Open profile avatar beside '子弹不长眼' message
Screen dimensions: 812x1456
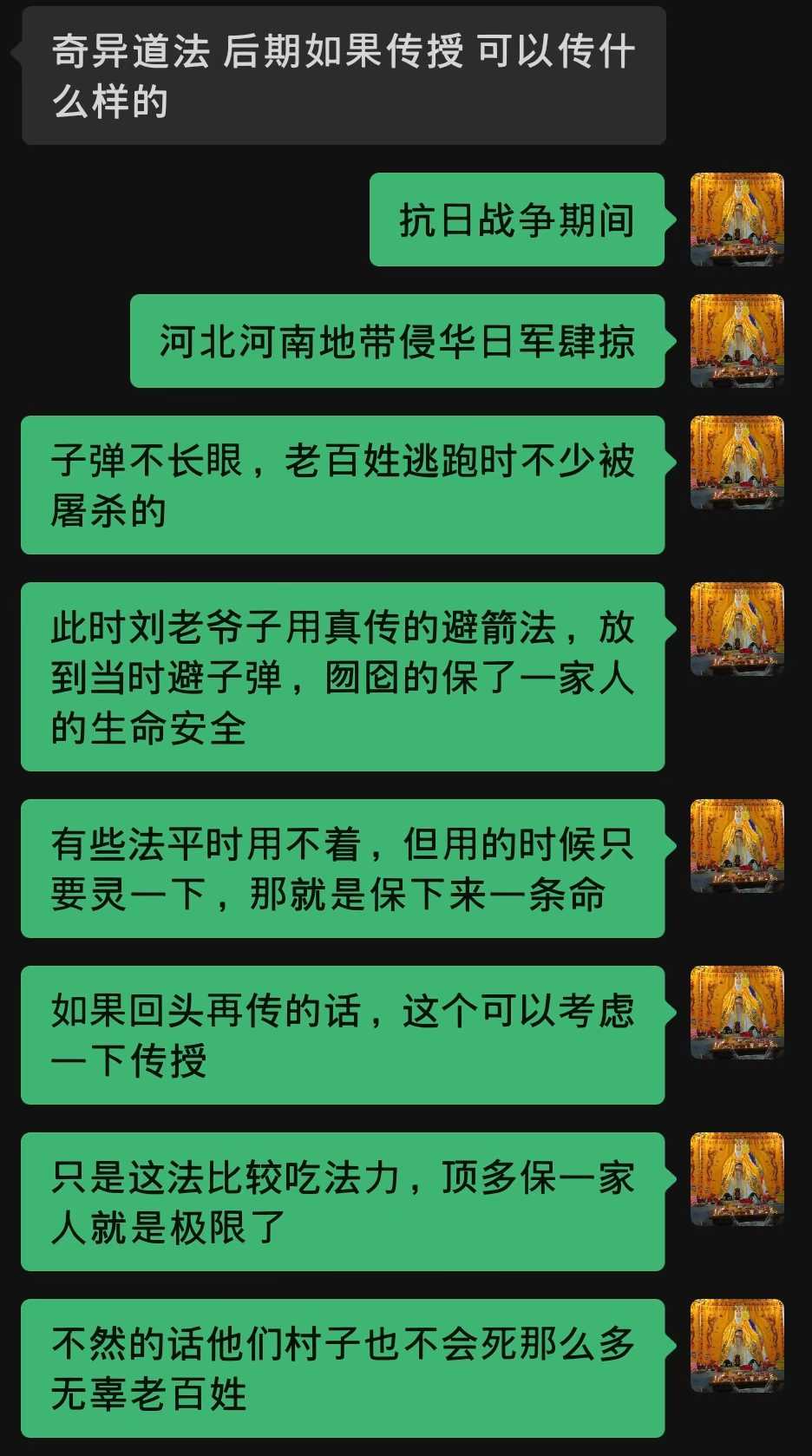pos(737,462)
